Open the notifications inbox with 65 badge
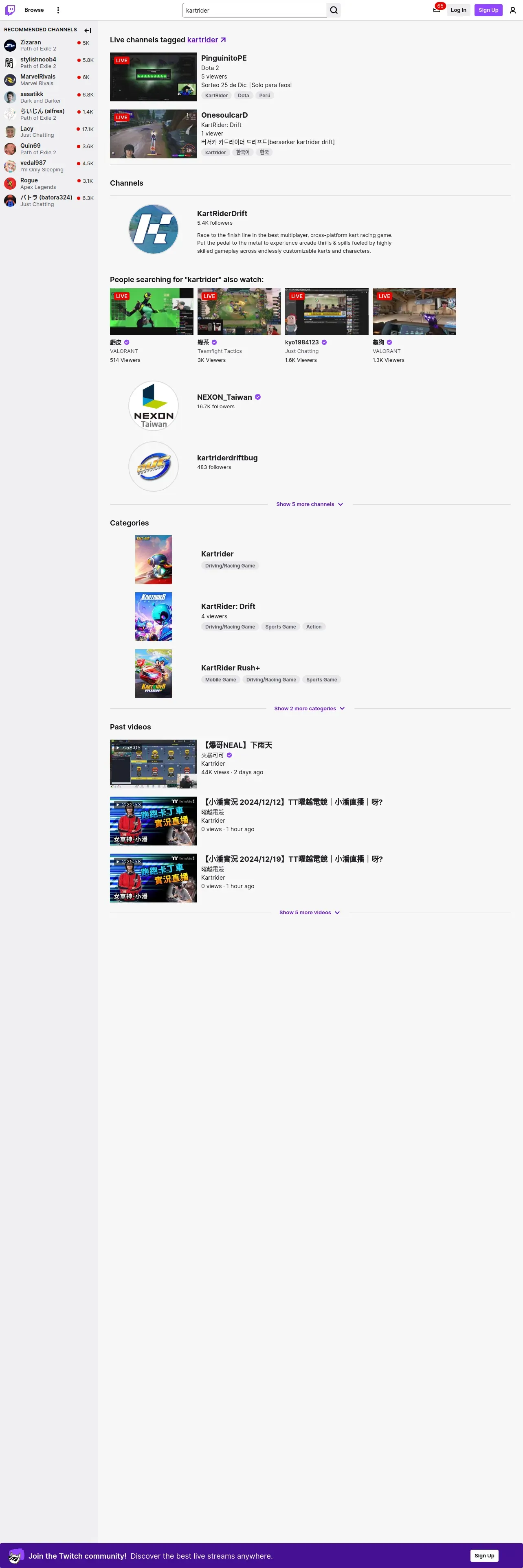This screenshot has height=1568, width=523. (x=437, y=10)
